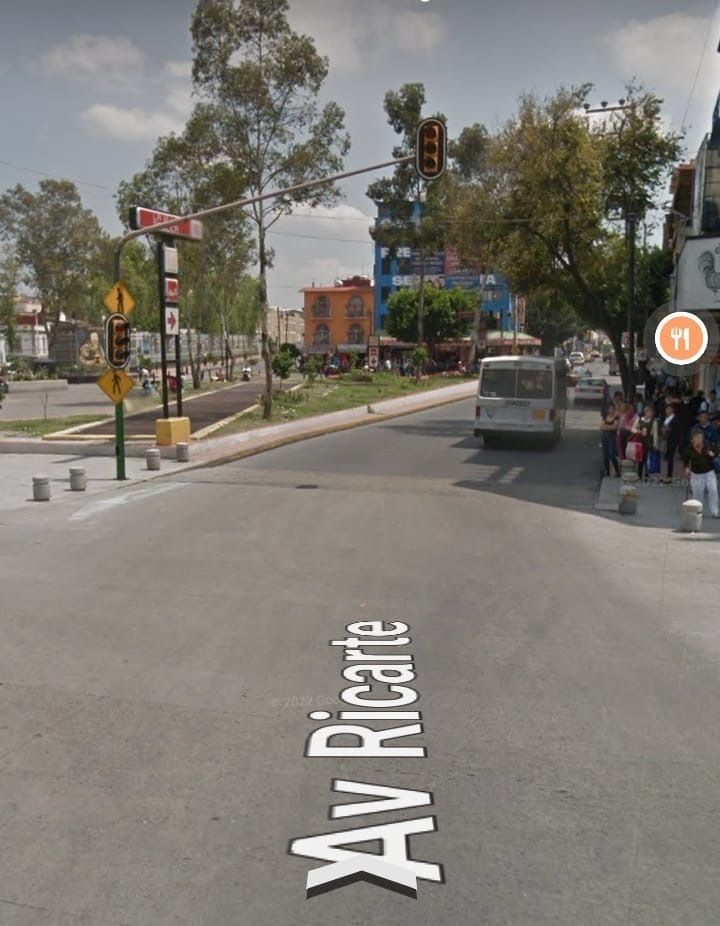The width and height of the screenshot is (720, 926).
Task: Open the restaurant place marker
Action: [x=681, y=338]
